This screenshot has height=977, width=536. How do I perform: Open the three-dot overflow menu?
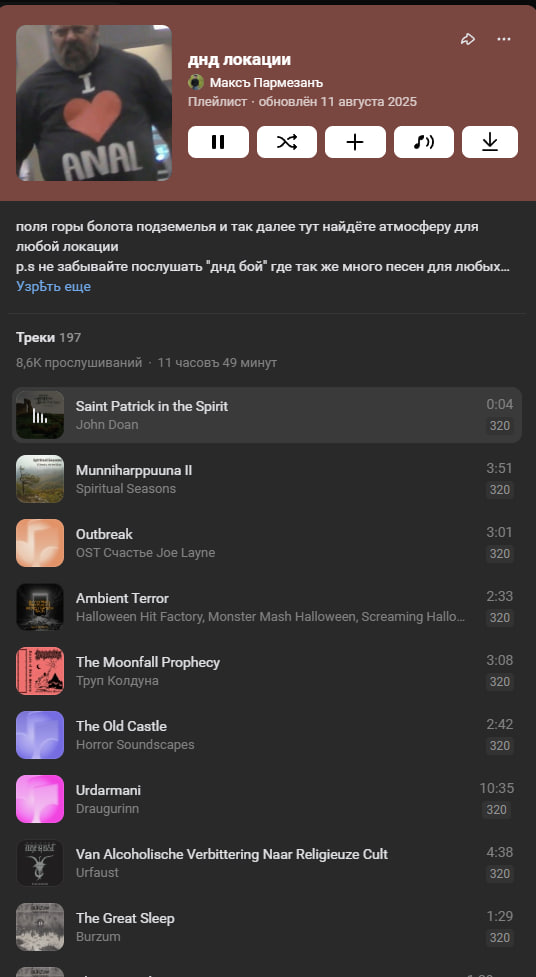504,39
